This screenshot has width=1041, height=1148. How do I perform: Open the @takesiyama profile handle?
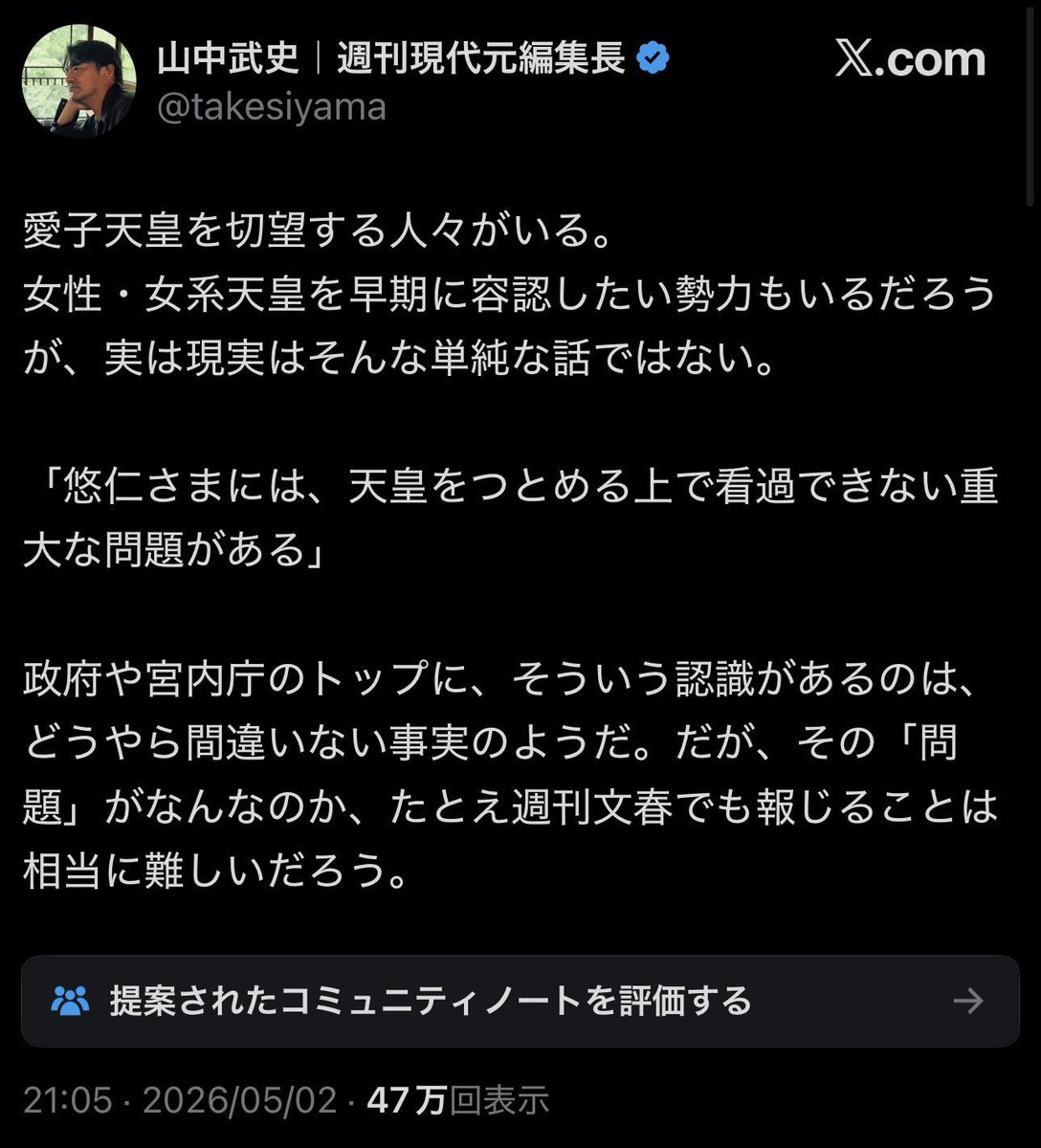[272, 106]
